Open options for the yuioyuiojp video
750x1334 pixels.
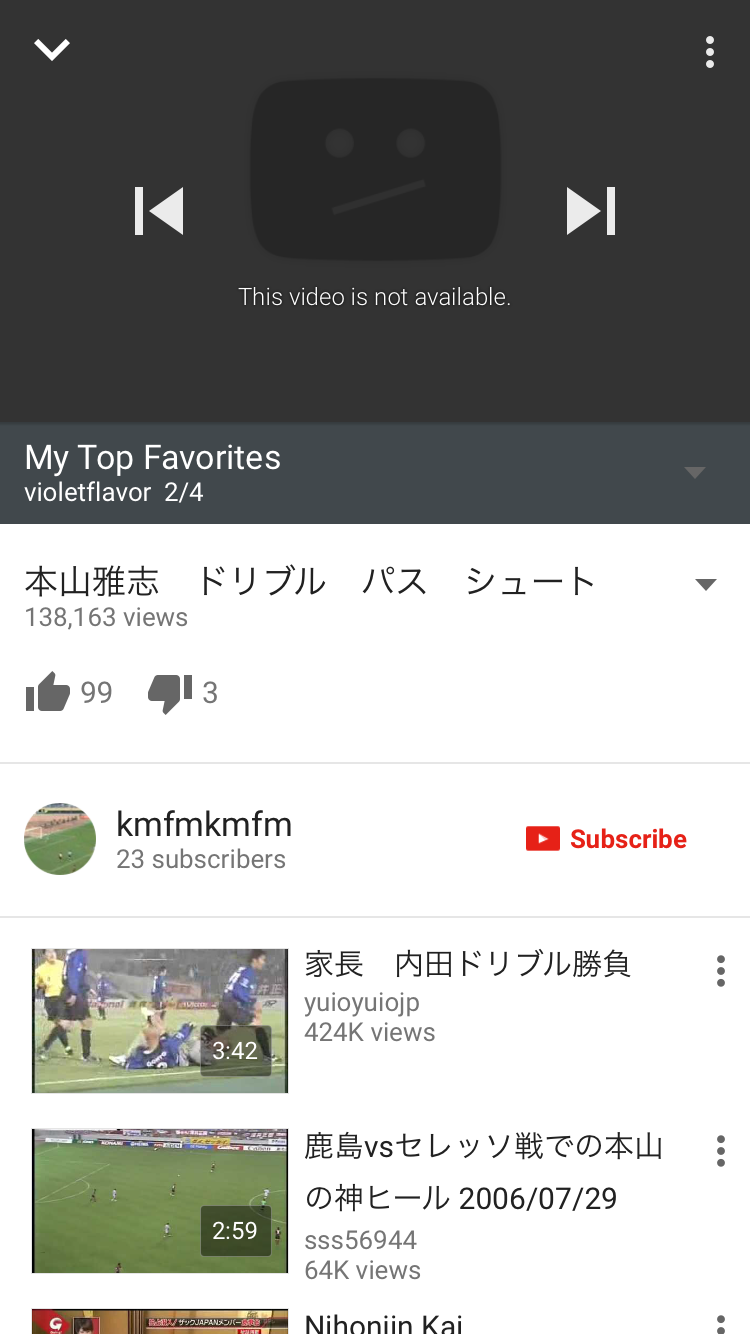[x=720, y=971]
